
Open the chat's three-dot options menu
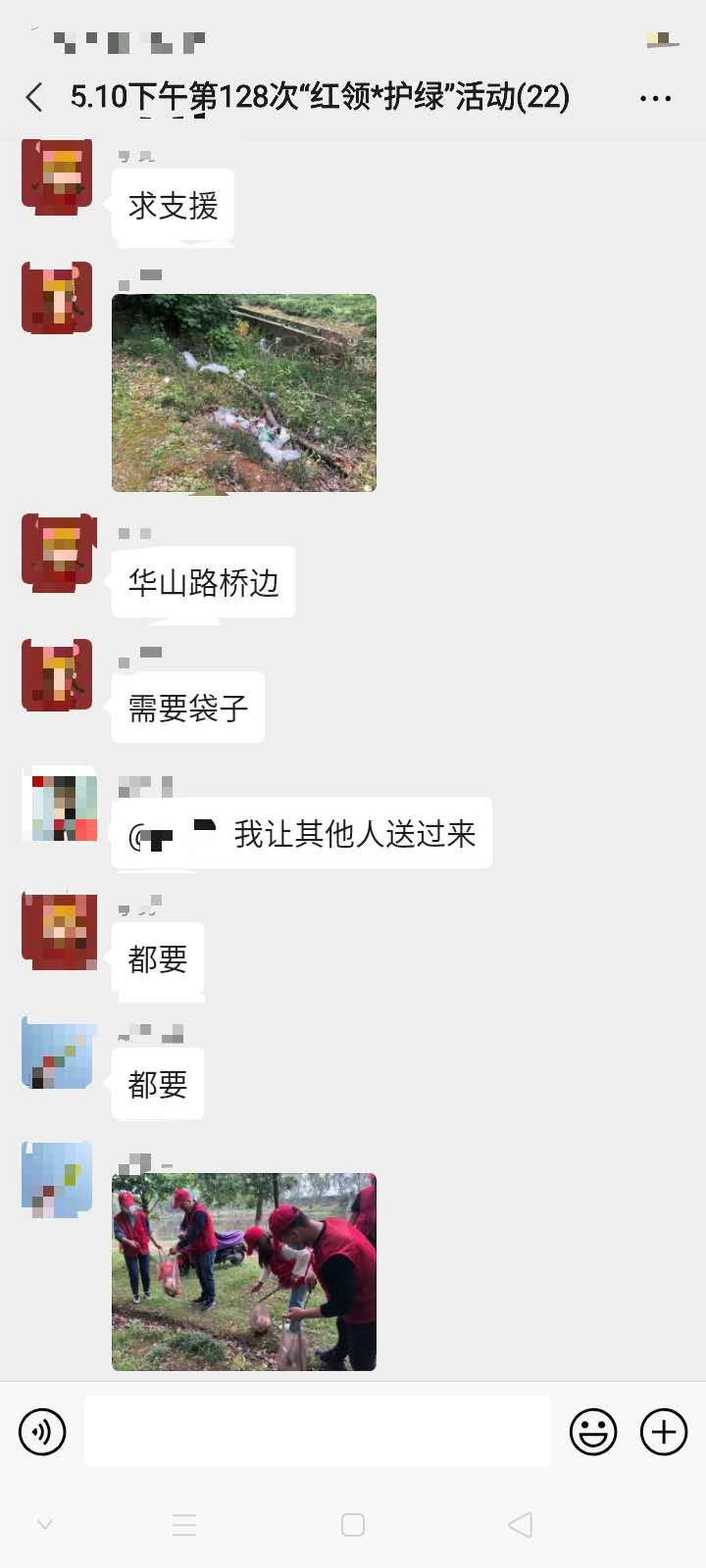[x=655, y=98]
